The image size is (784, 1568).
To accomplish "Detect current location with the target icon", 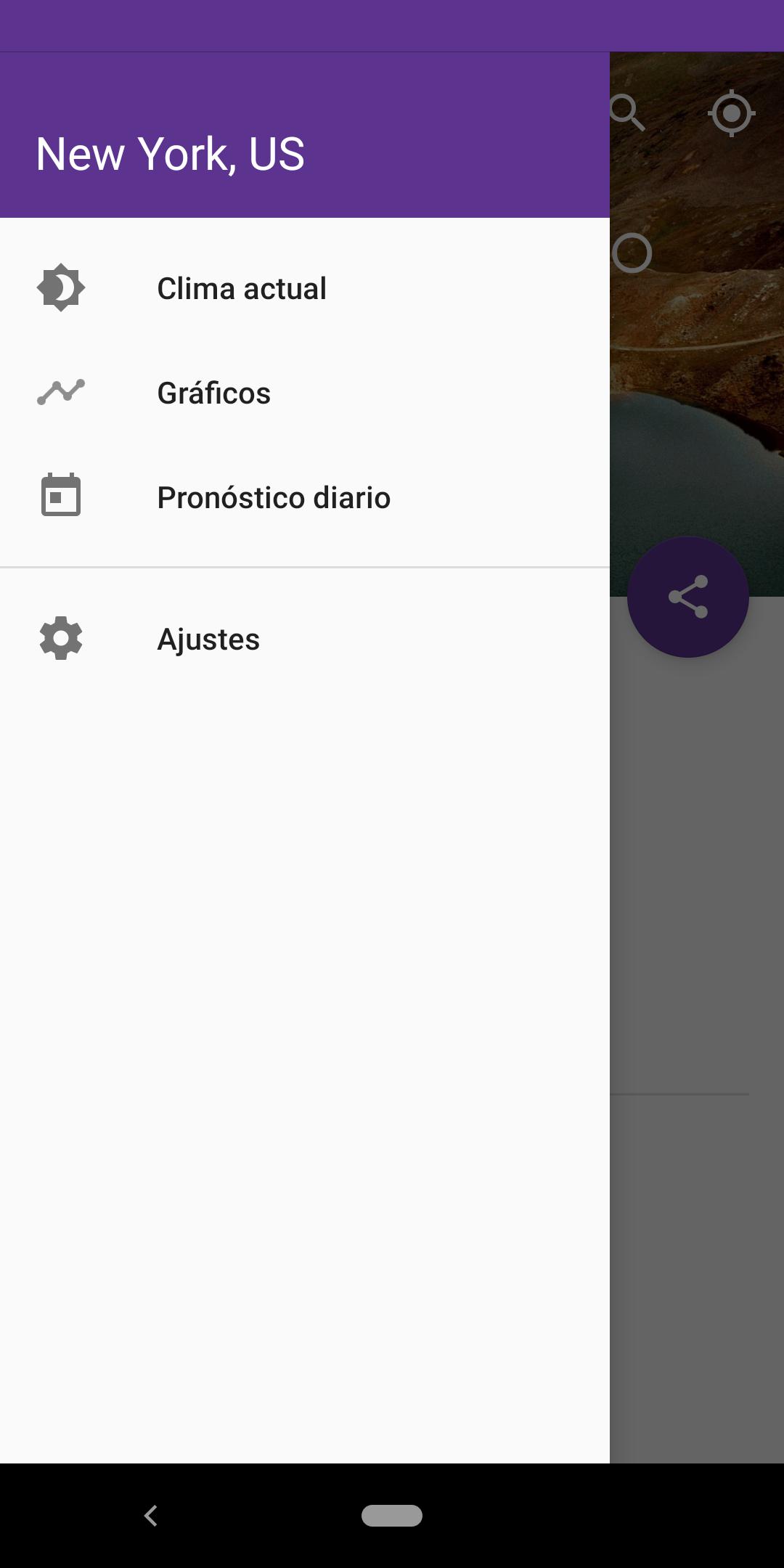I will pyautogui.click(x=731, y=113).
